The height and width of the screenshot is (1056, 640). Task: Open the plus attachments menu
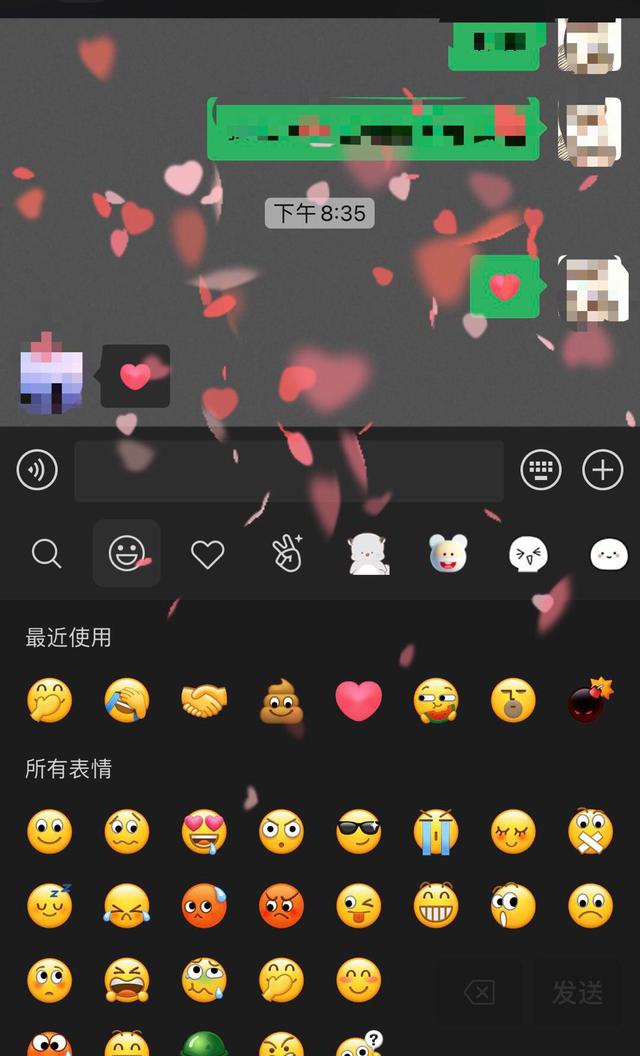[603, 470]
